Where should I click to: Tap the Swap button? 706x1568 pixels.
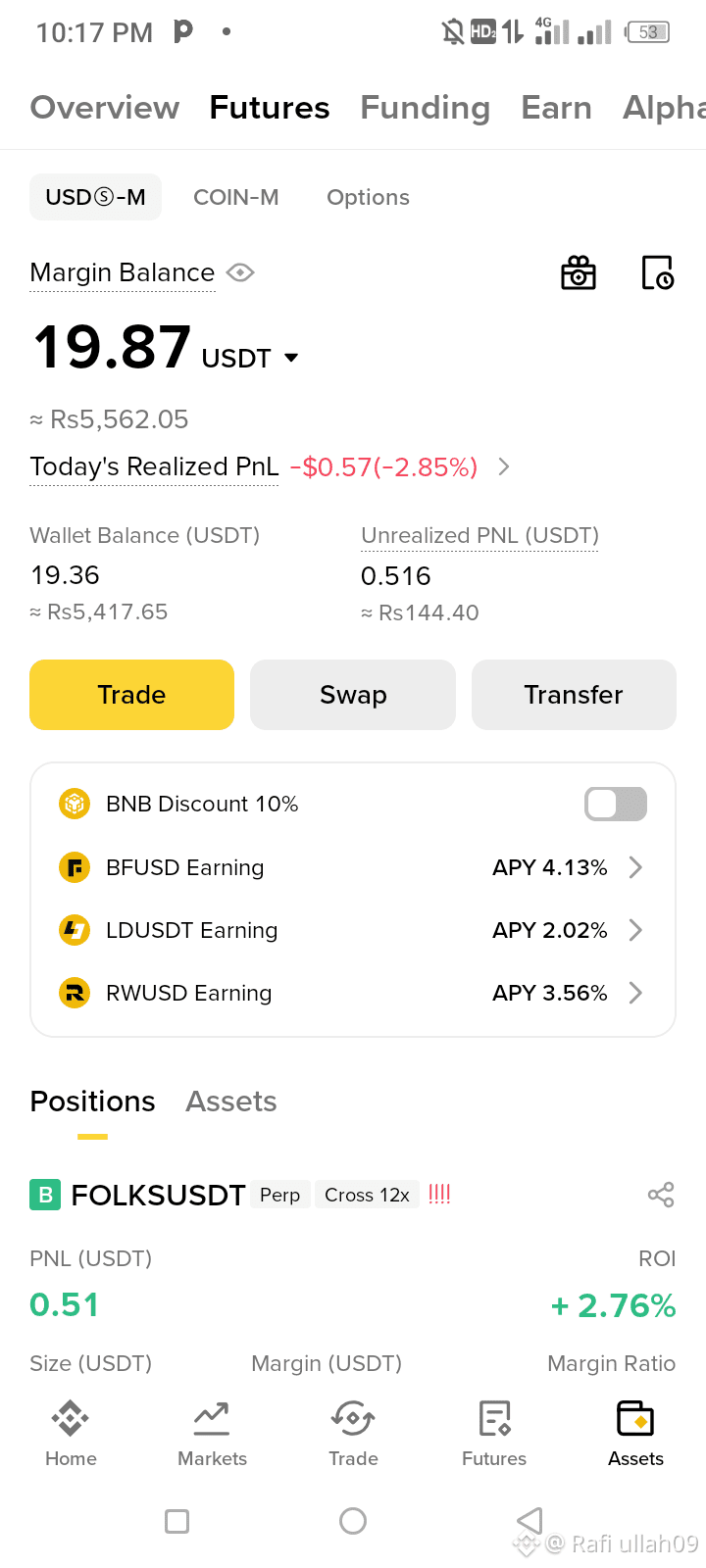[353, 695]
